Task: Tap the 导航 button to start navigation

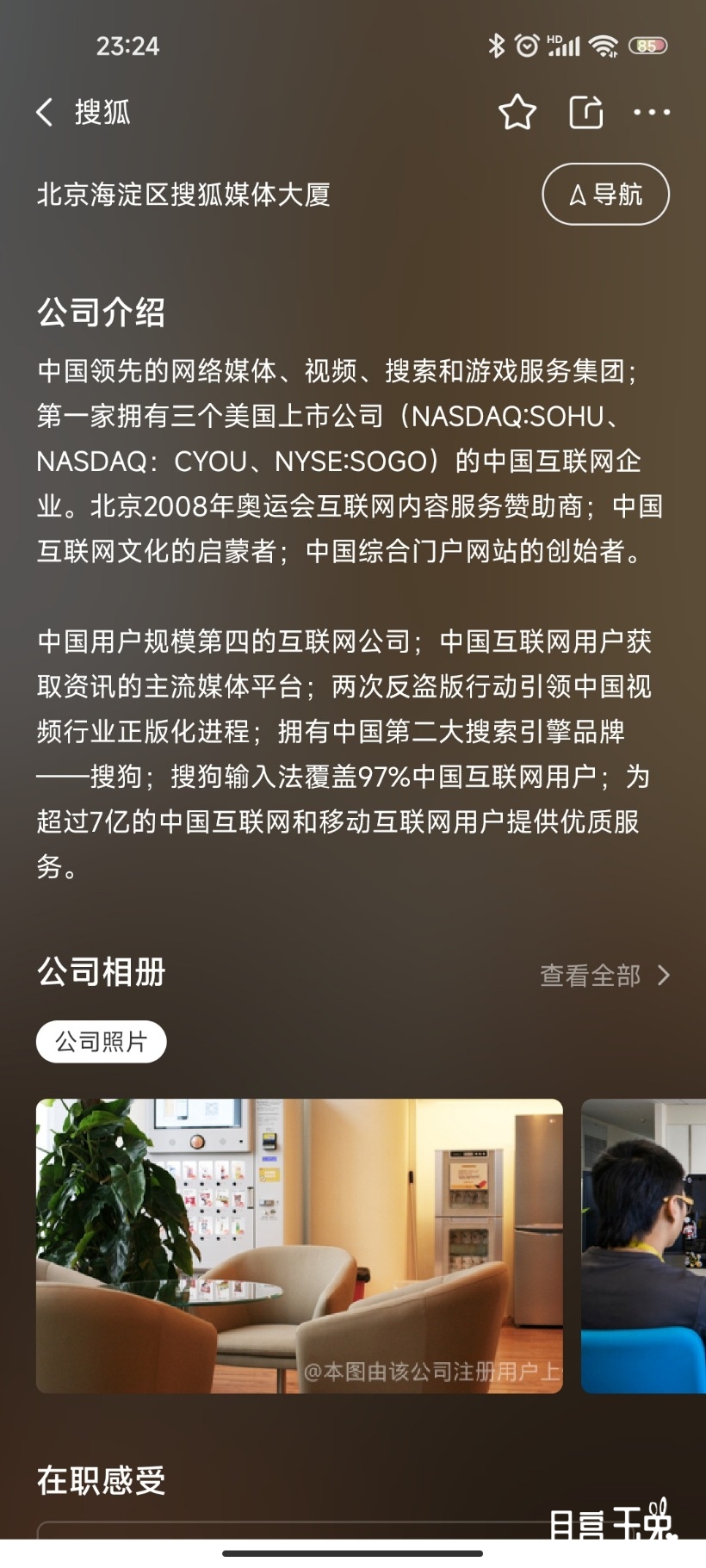Action: click(605, 195)
